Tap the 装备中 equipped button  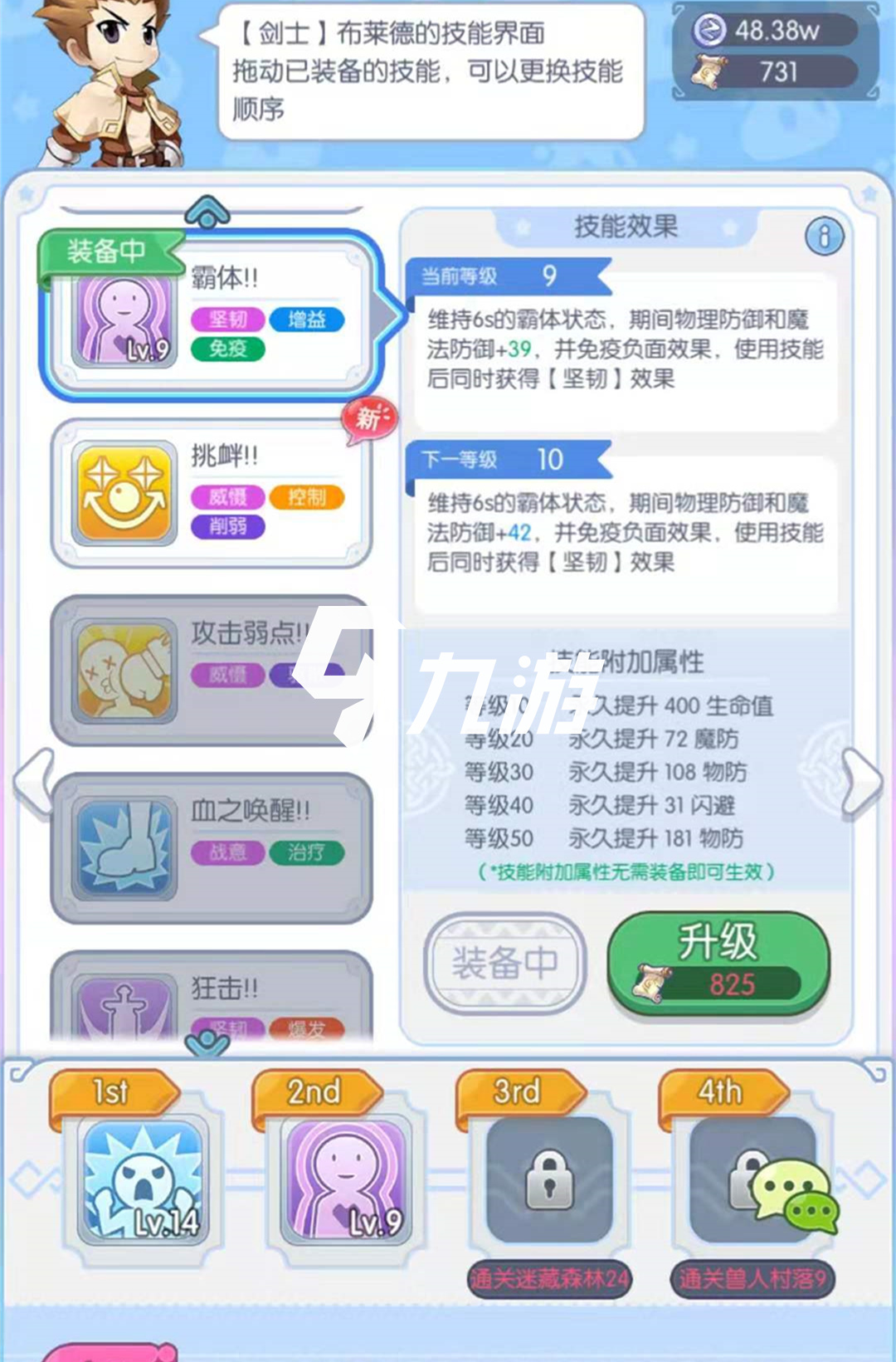pyautogui.click(x=504, y=963)
